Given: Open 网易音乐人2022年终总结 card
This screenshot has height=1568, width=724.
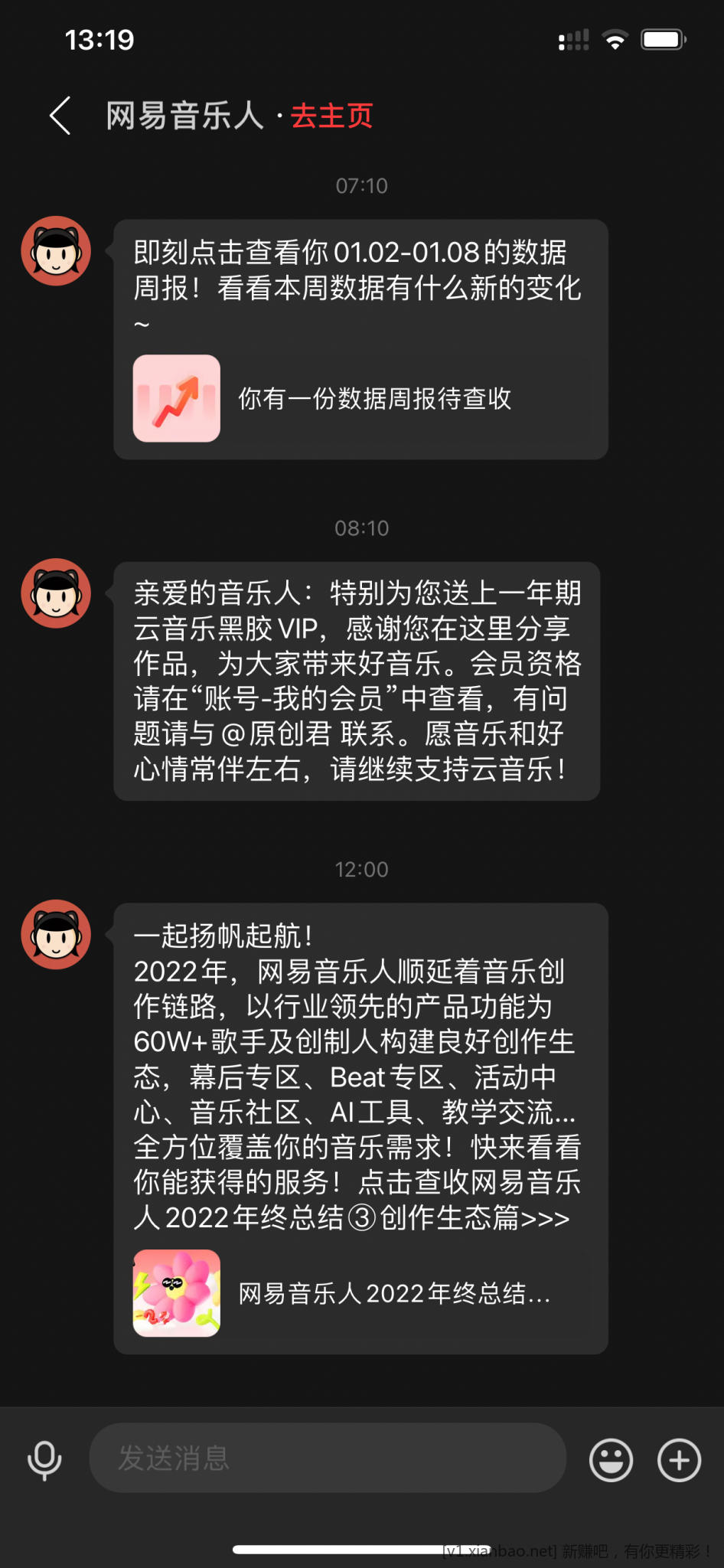Looking at the screenshot, I should pyautogui.click(x=360, y=1293).
